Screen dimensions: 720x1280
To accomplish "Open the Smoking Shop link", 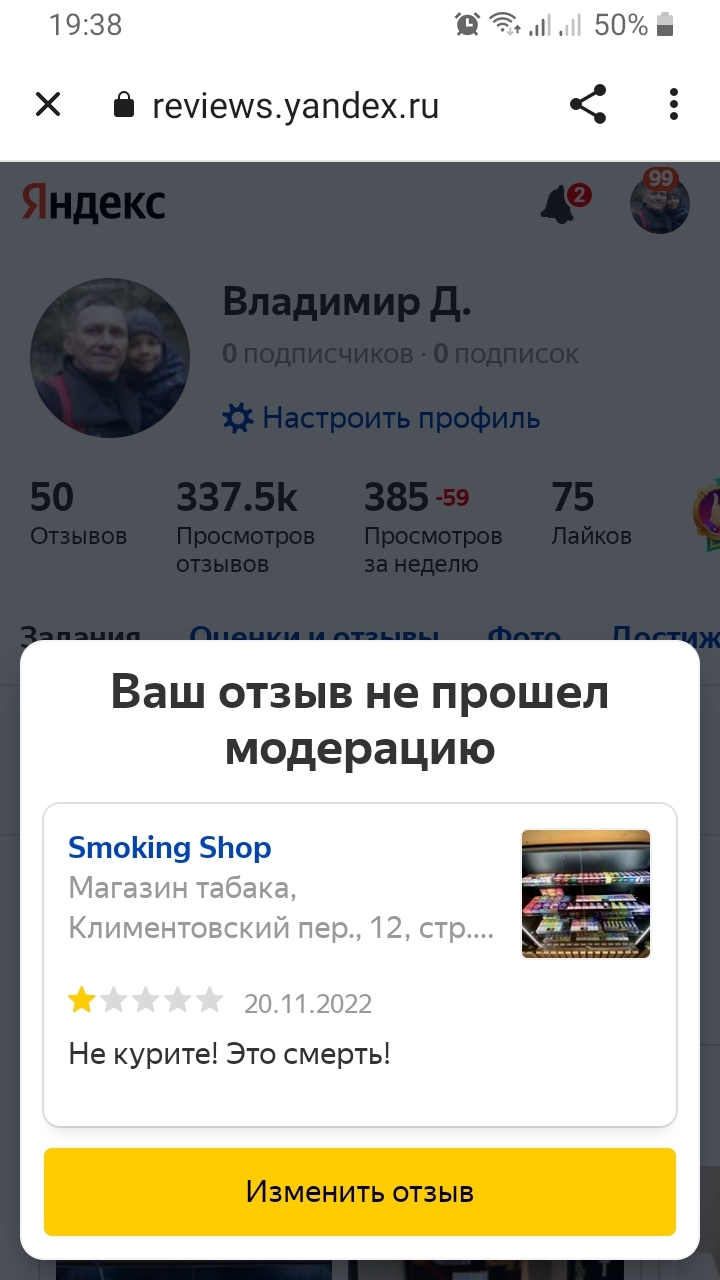I will coord(170,848).
